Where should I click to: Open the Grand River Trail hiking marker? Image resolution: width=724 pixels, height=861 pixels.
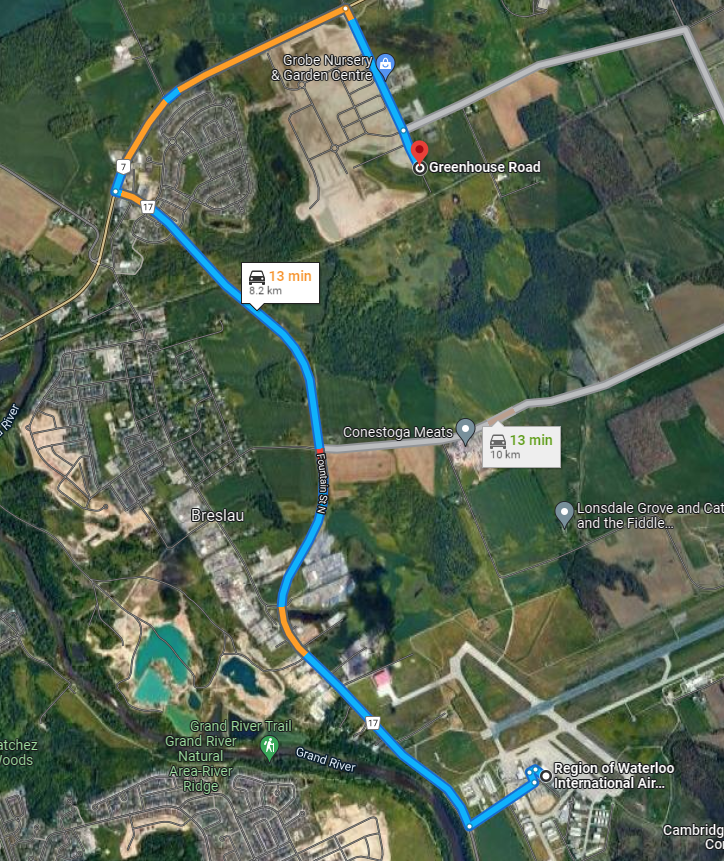(x=268, y=746)
